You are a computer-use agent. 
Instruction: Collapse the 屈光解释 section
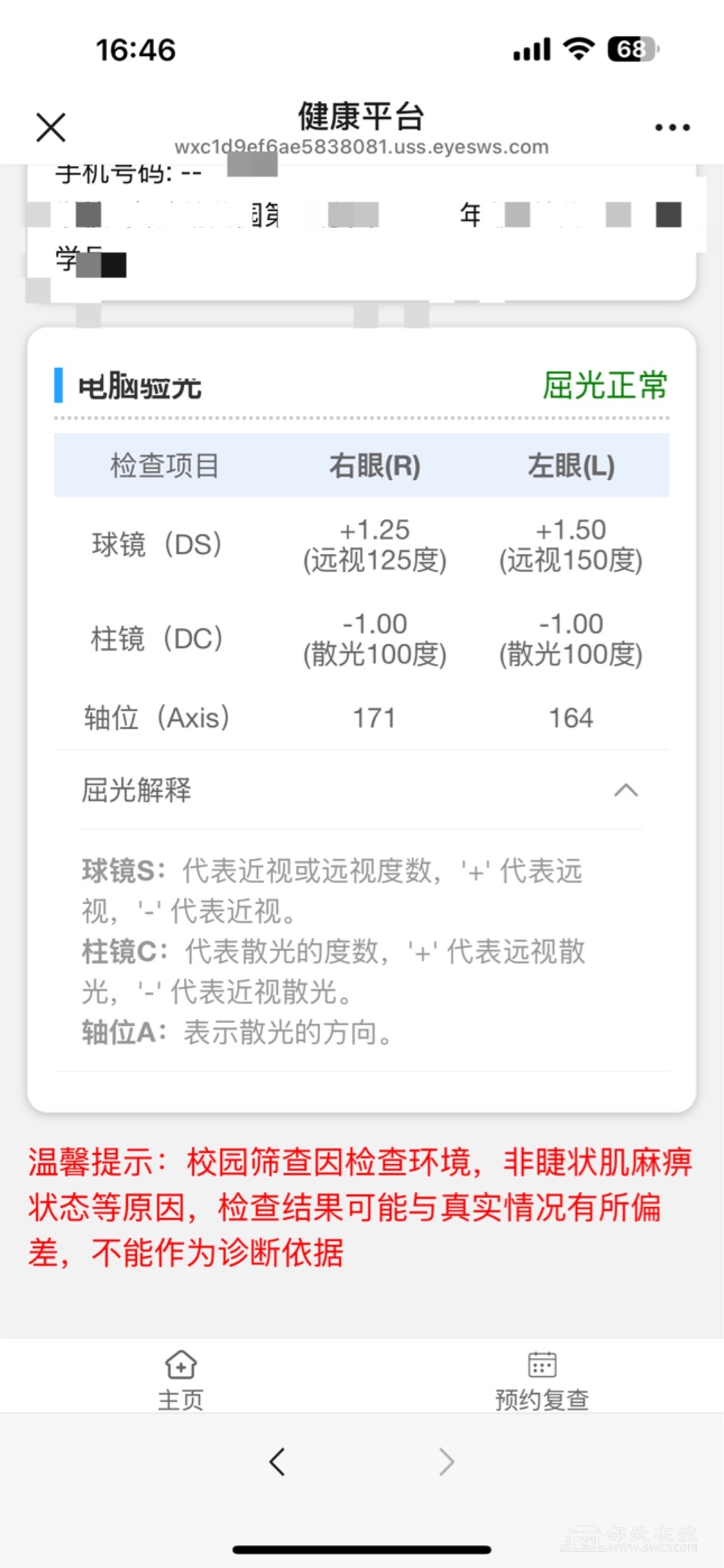point(625,790)
